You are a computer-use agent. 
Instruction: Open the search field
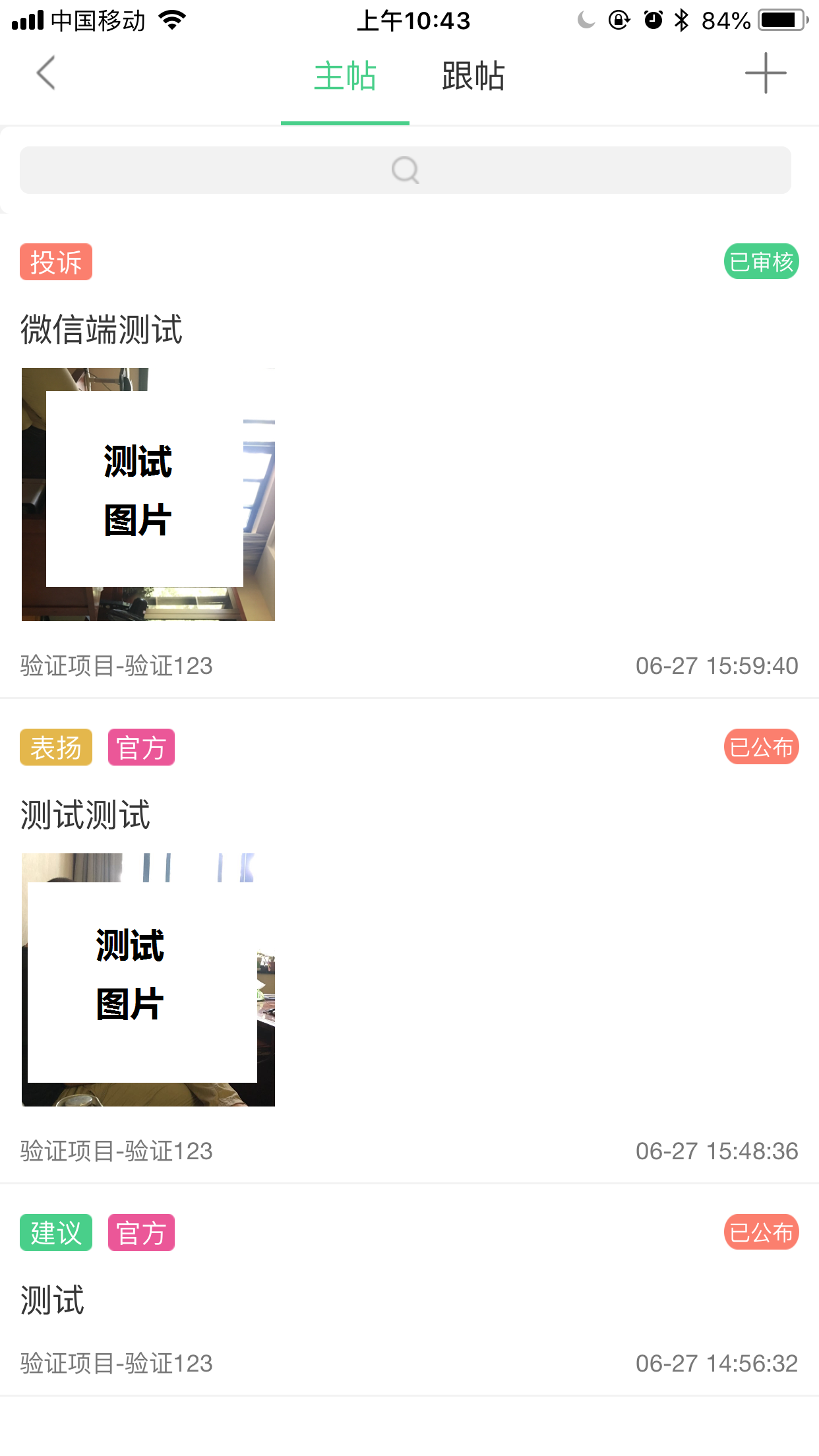pos(405,170)
